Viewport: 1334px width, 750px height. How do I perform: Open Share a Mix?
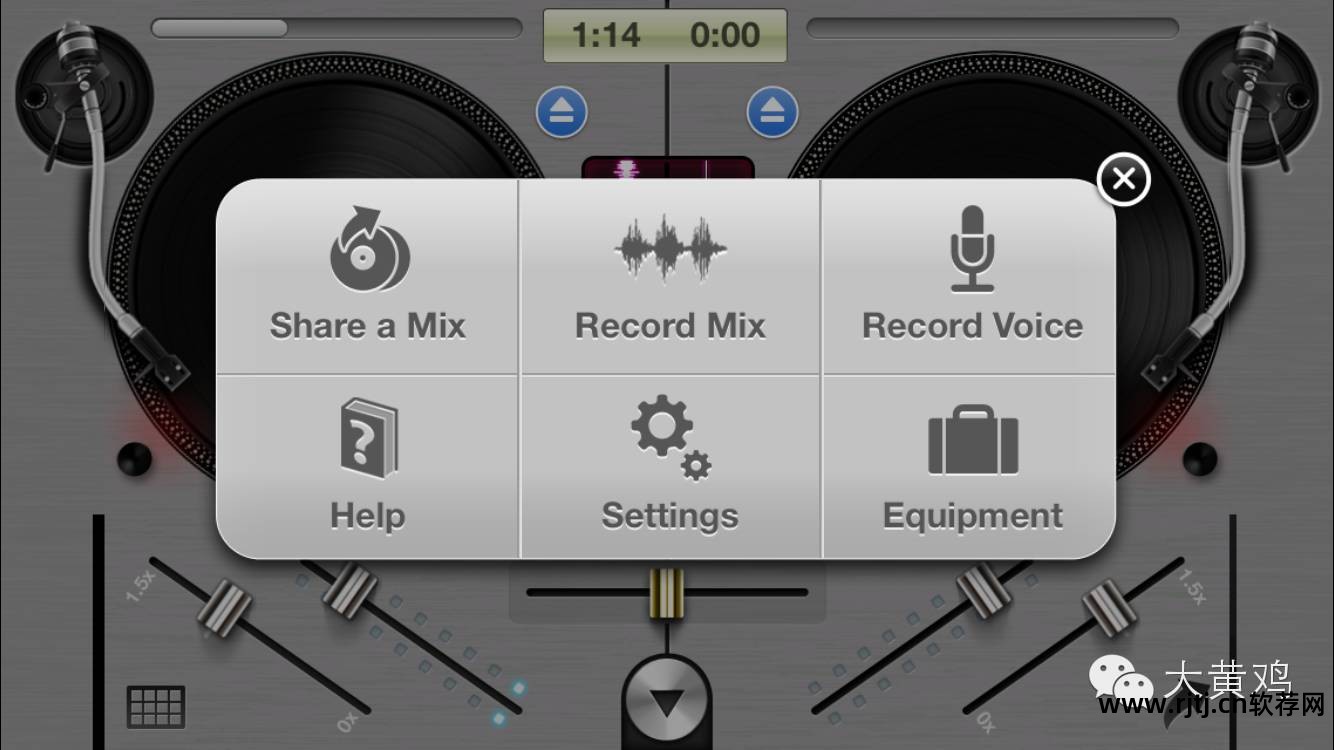[368, 277]
